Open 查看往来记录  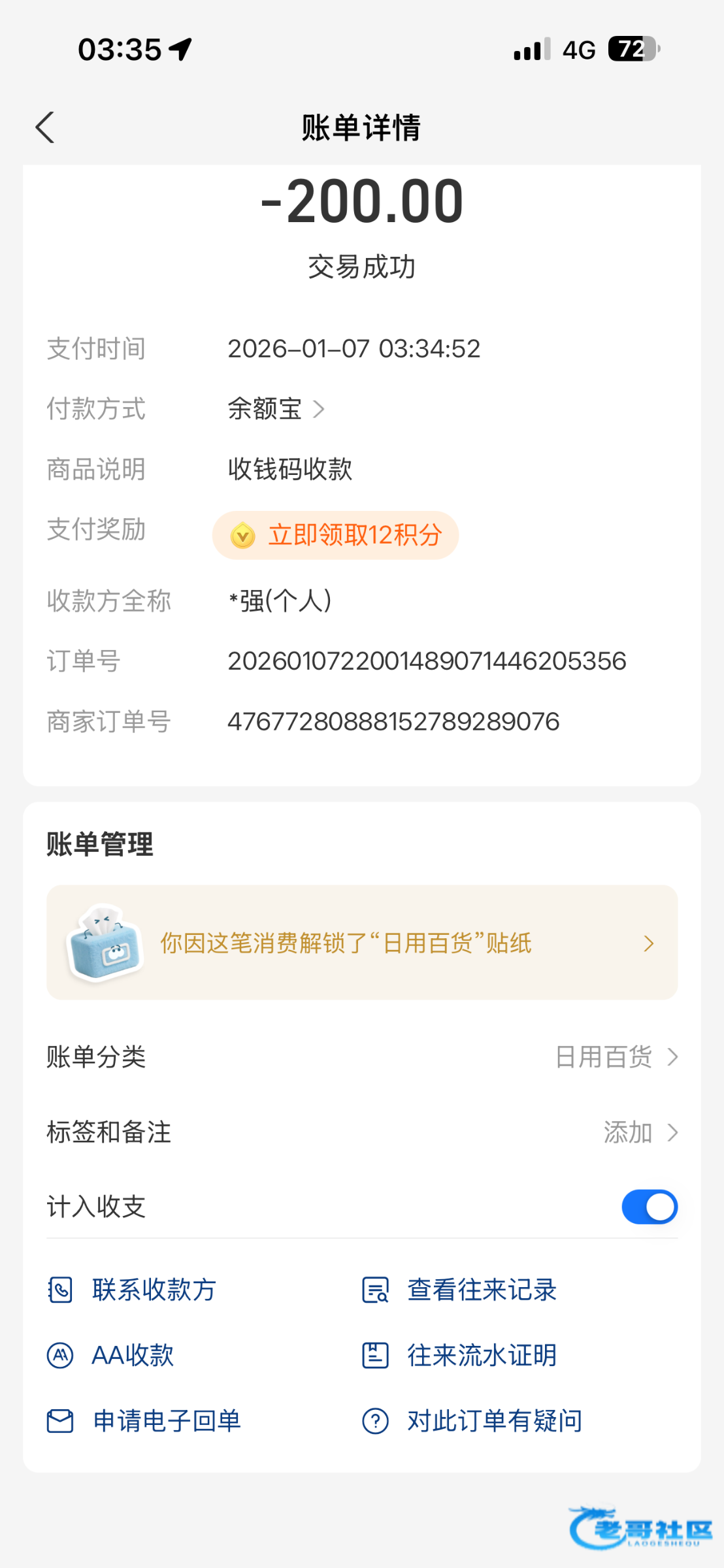click(459, 1290)
